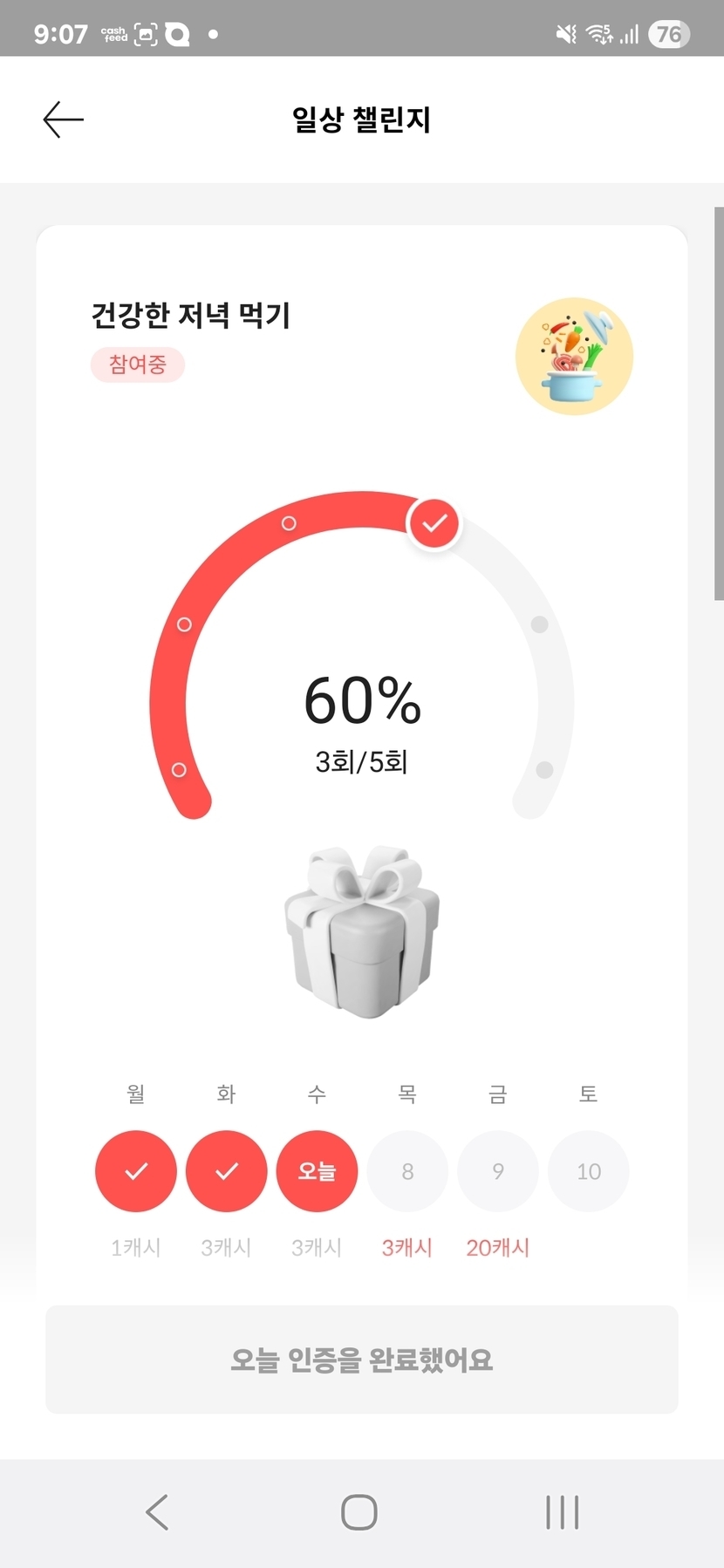Tap the '오늘 인증을 완료했어요' button
This screenshot has width=724, height=1568.
pyautogui.click(x=361, y=1359)
